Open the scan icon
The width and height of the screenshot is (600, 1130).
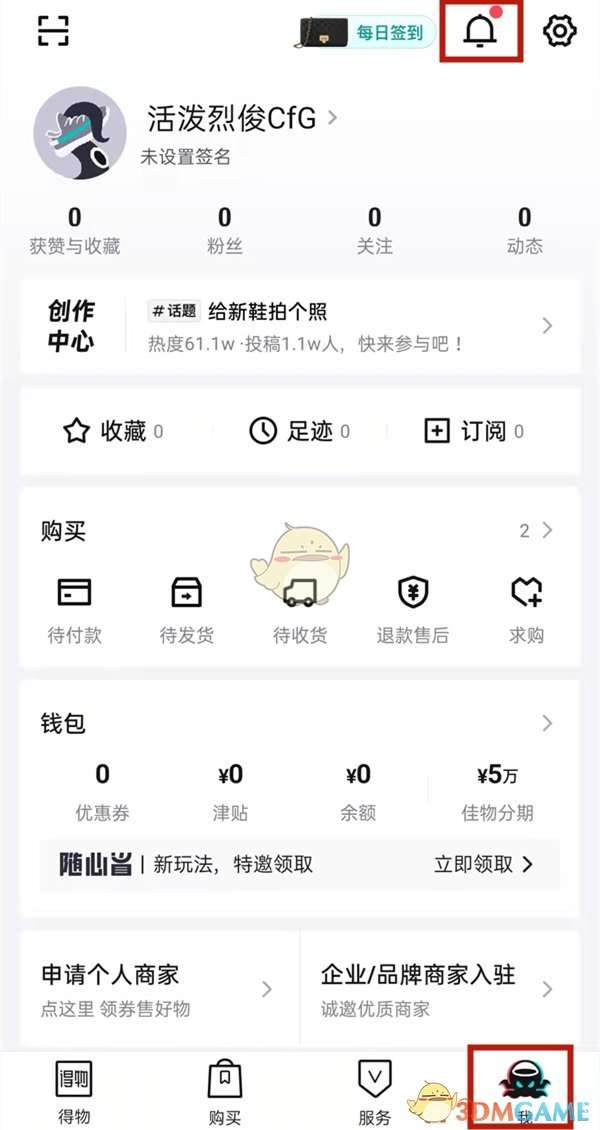[53, 31]
